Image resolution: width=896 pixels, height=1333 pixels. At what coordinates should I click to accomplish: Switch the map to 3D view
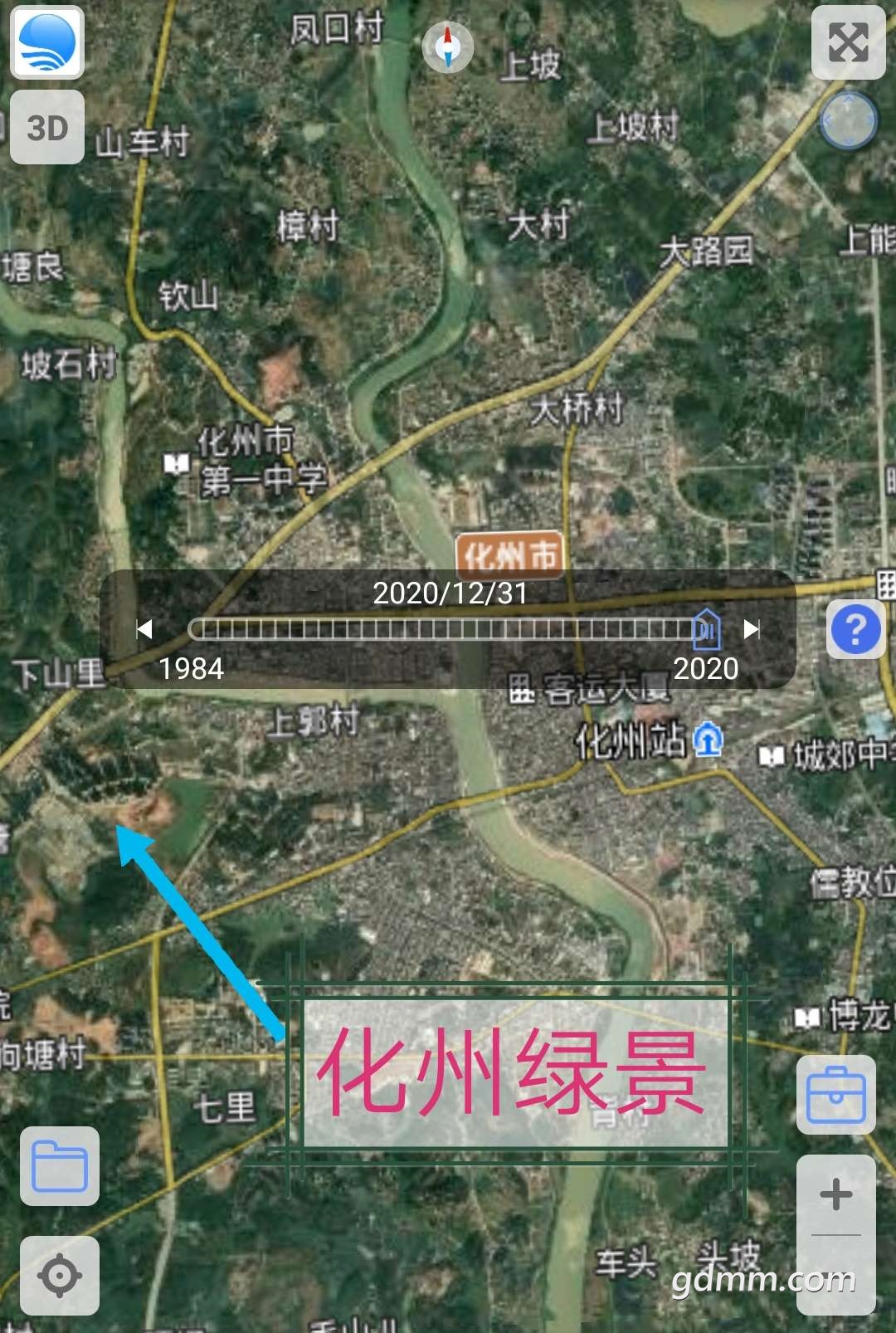pyautogui.click(x=47, y=128)
